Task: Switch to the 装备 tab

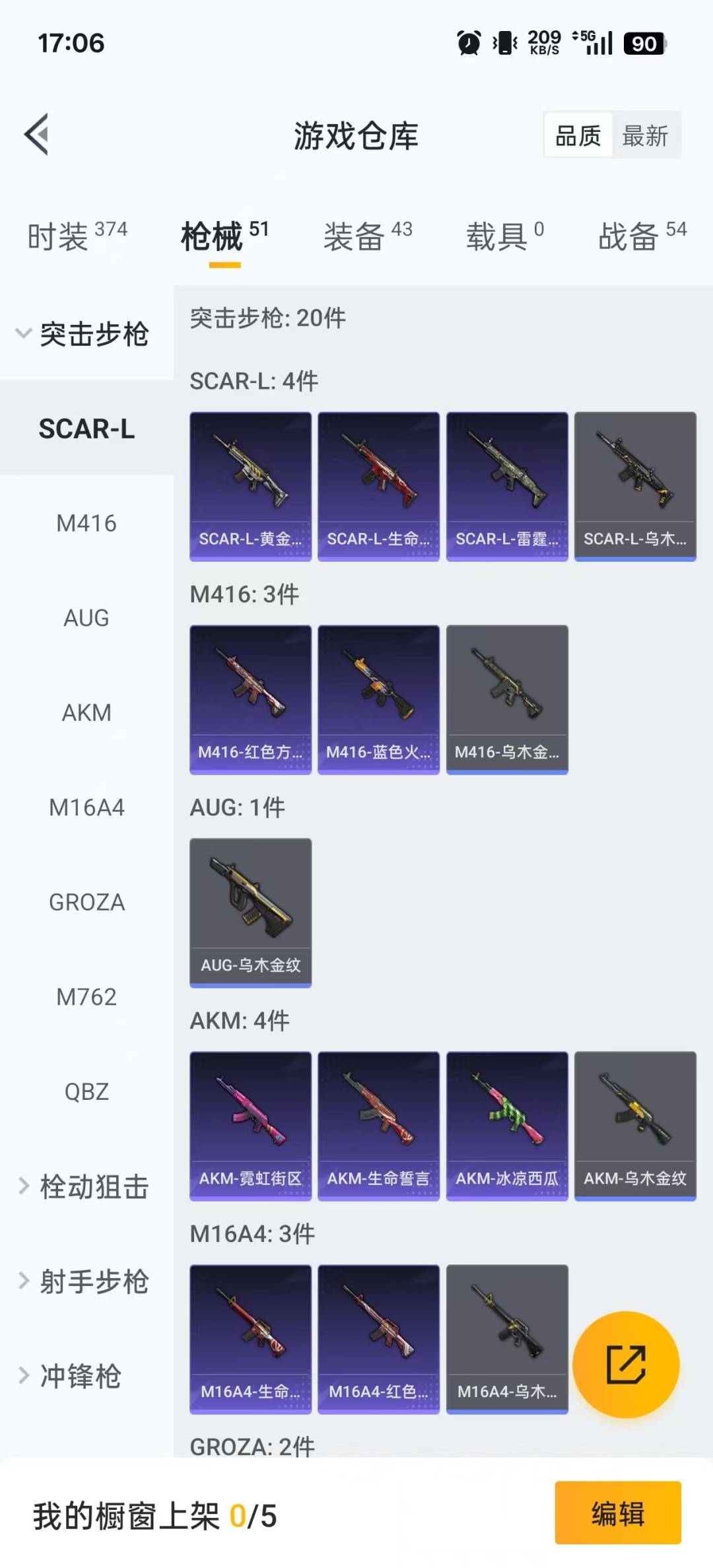Action: (367, 236)
